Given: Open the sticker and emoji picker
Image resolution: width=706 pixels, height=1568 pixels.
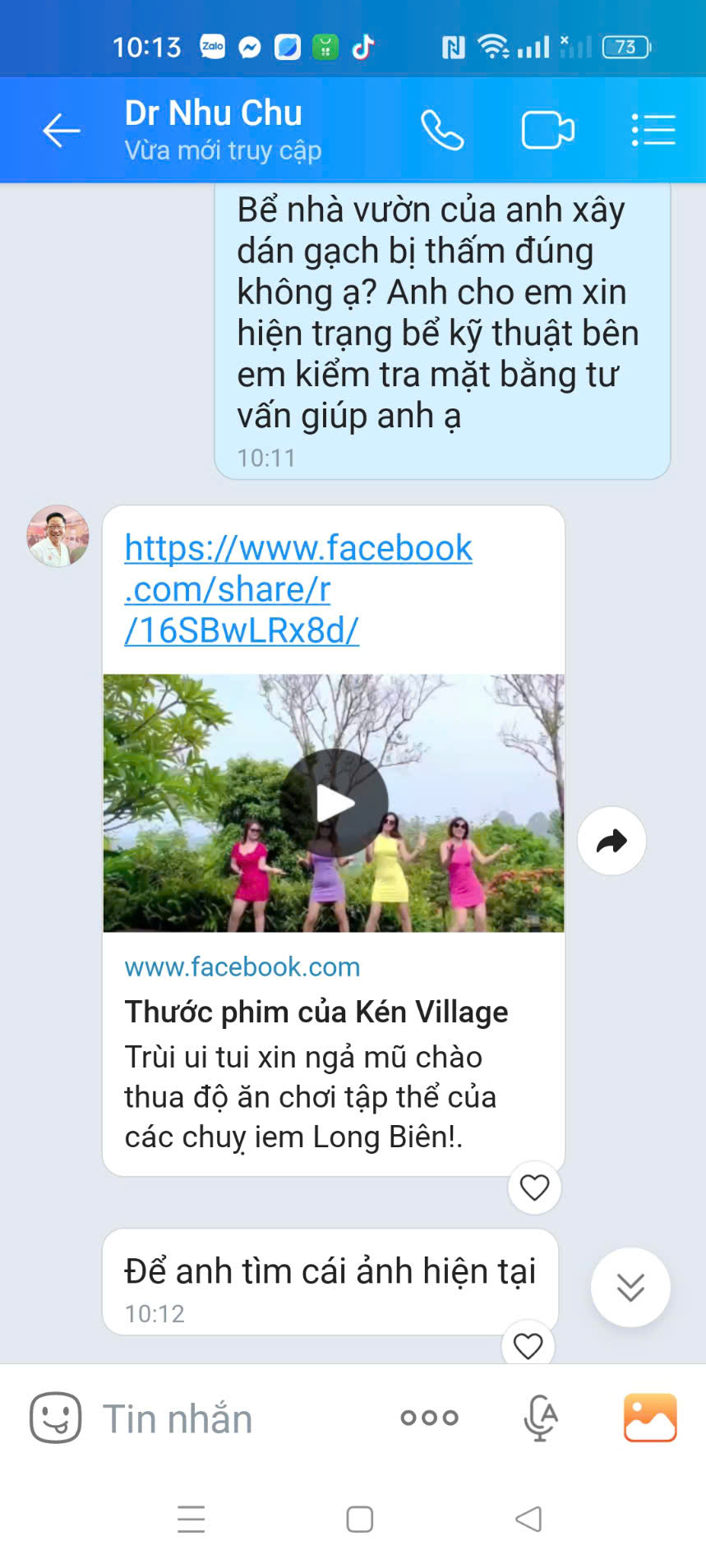Looking at the screenshot, I should [x=55, y=1418].
